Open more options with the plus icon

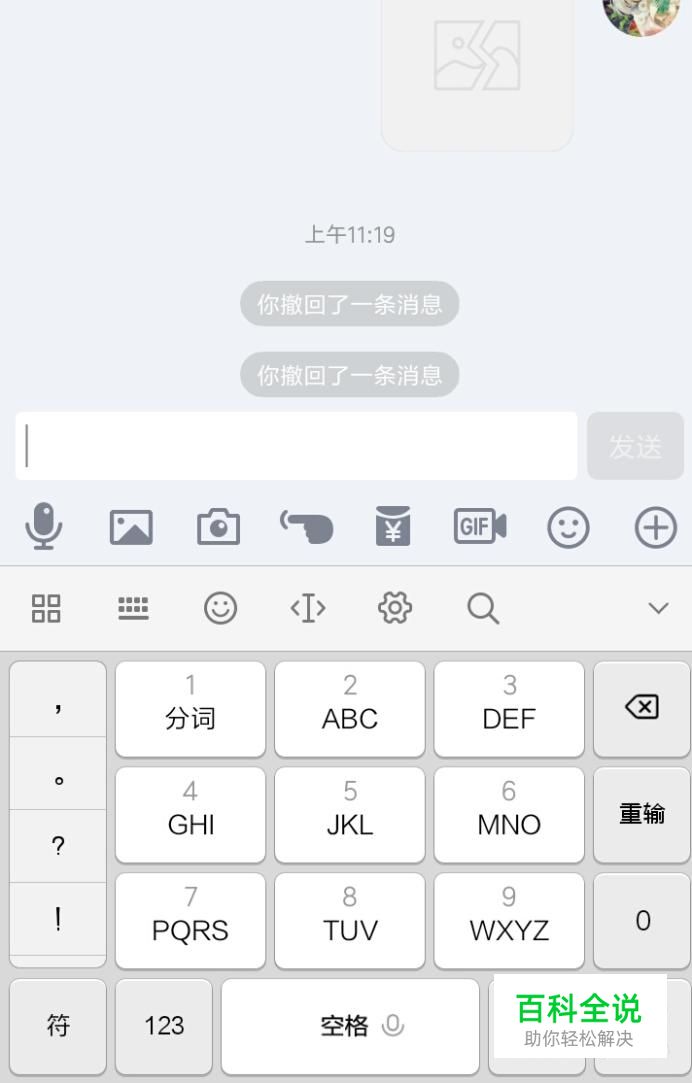pyautogui.click(x=655, y=528)
